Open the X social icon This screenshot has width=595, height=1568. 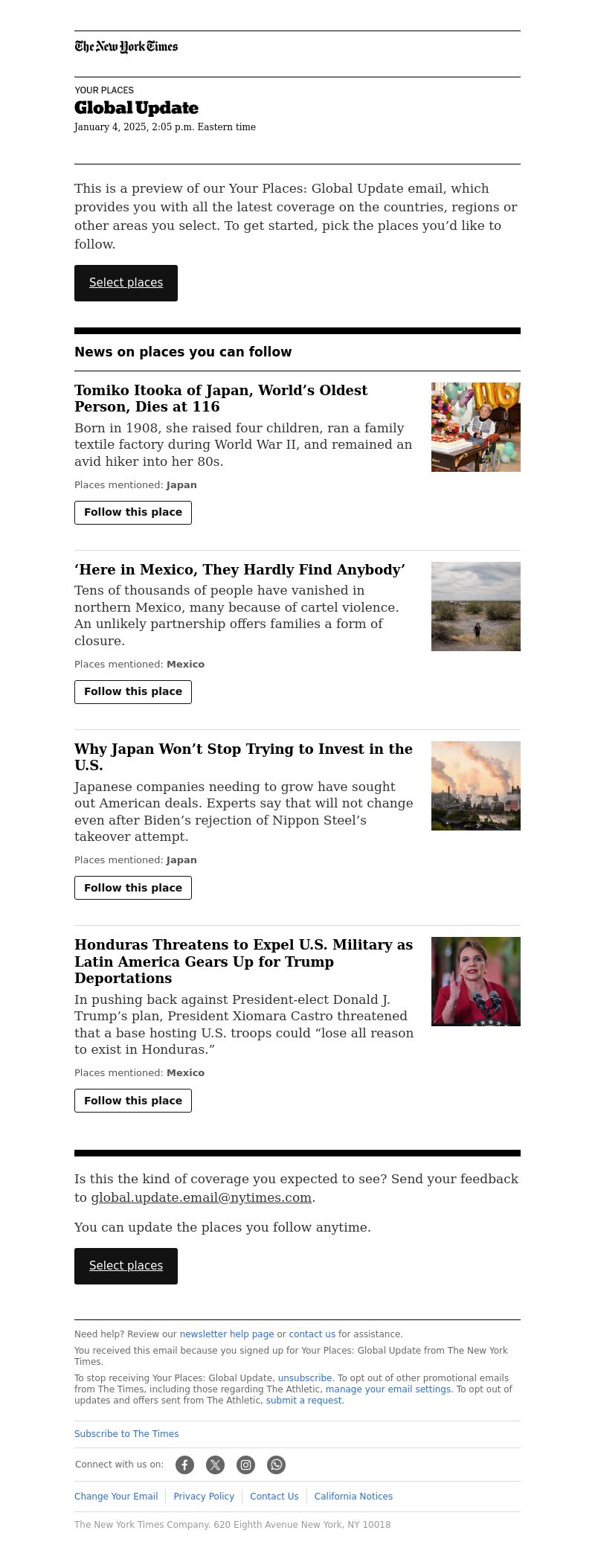[215, 1465]
